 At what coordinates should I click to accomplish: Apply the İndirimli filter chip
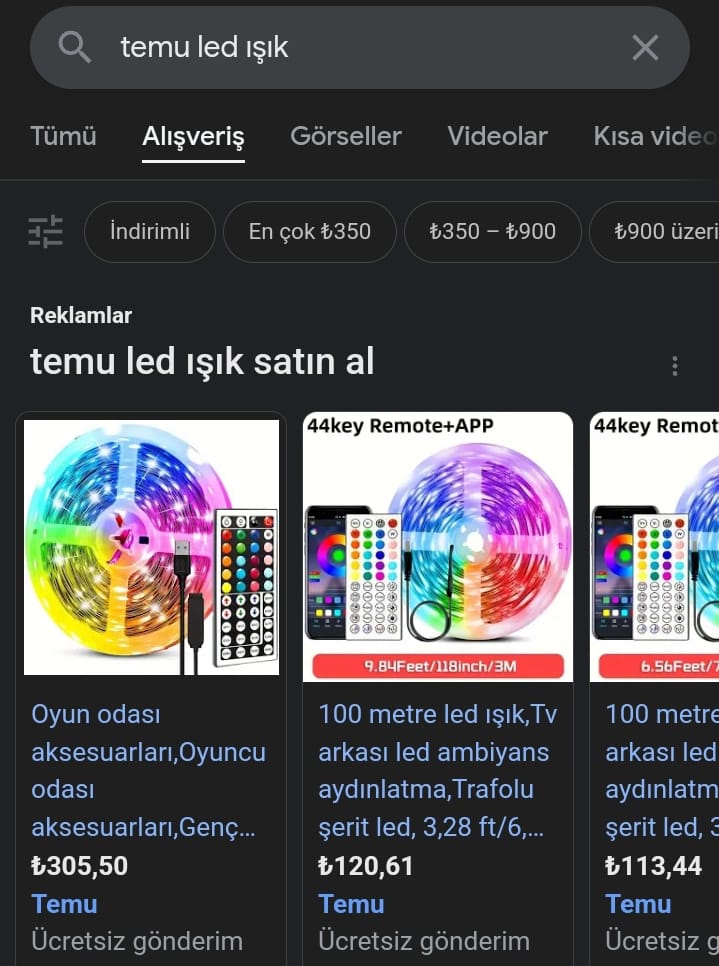[x=150, y=232]
